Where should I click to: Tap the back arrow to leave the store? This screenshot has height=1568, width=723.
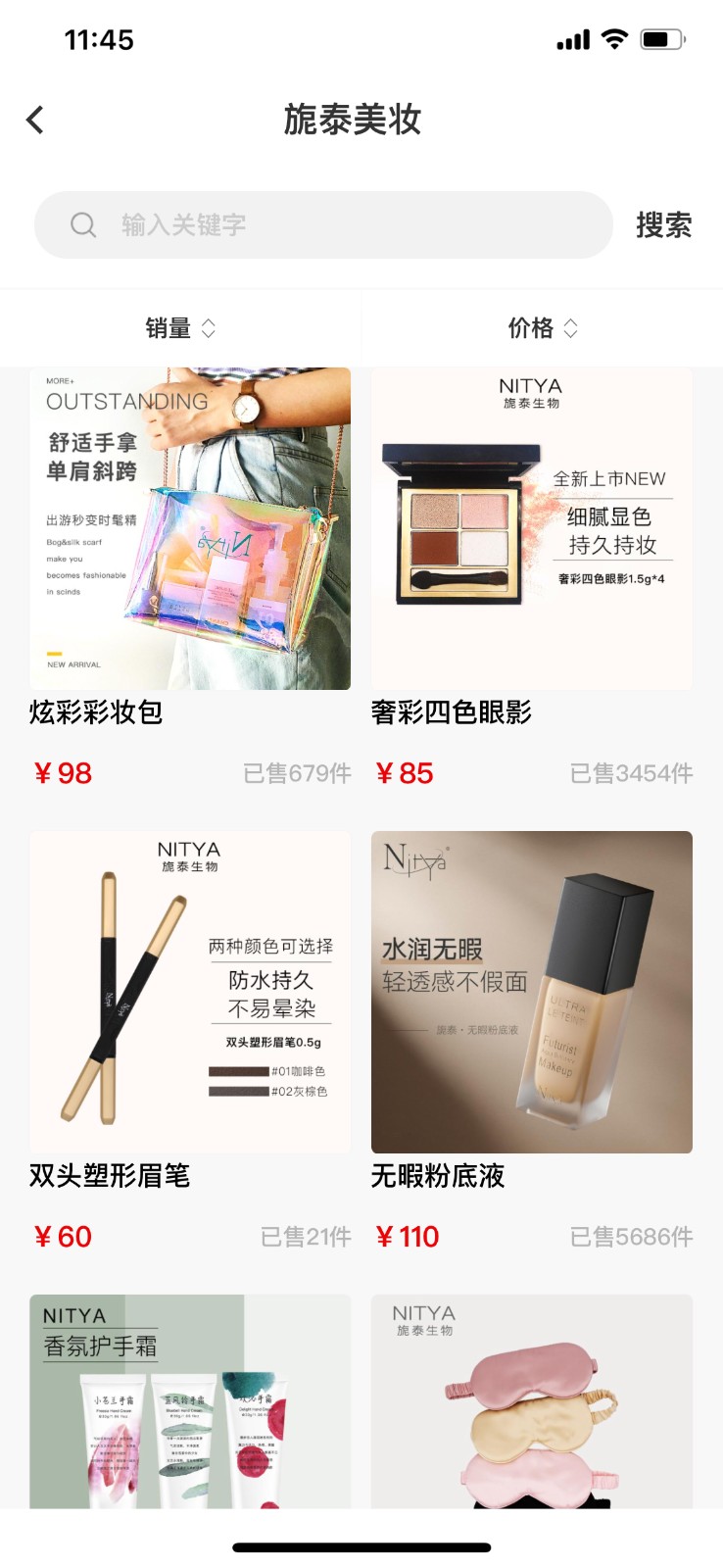[x=35, y=119]
